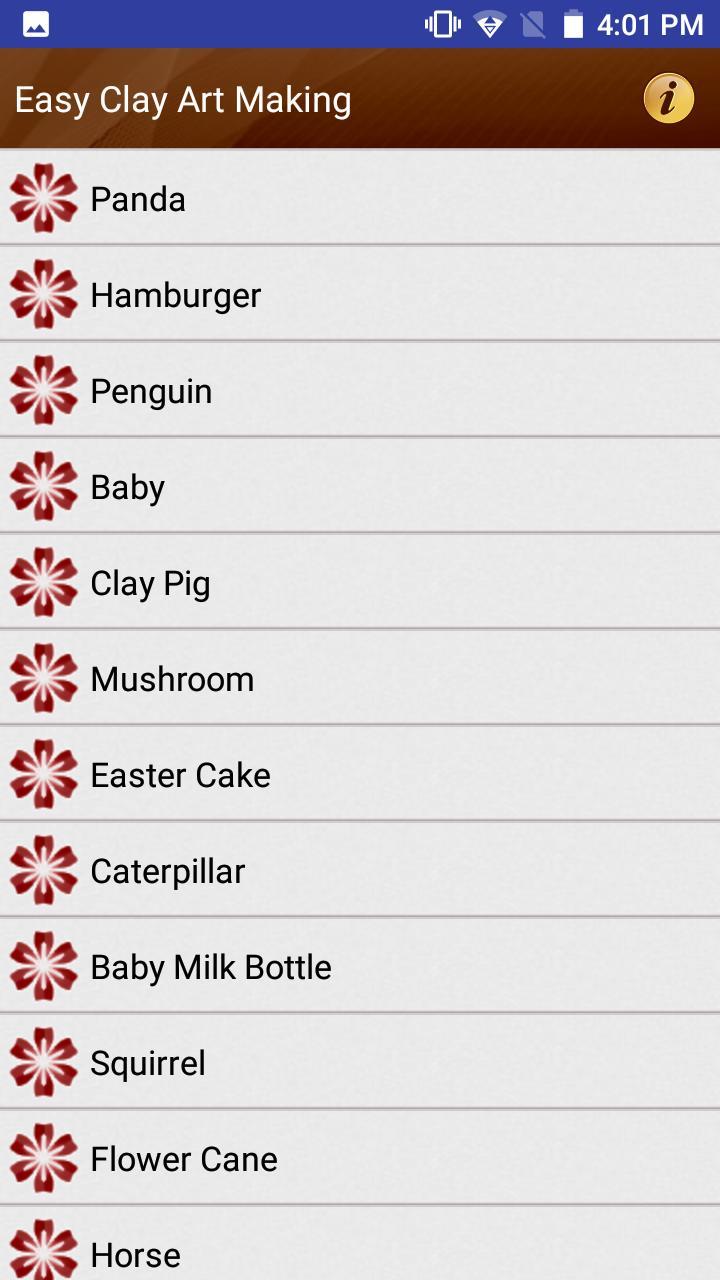Click the flower icon next to Hamburger
The height and width of the screenshot is (1280, 720).
tap(44, 294)
